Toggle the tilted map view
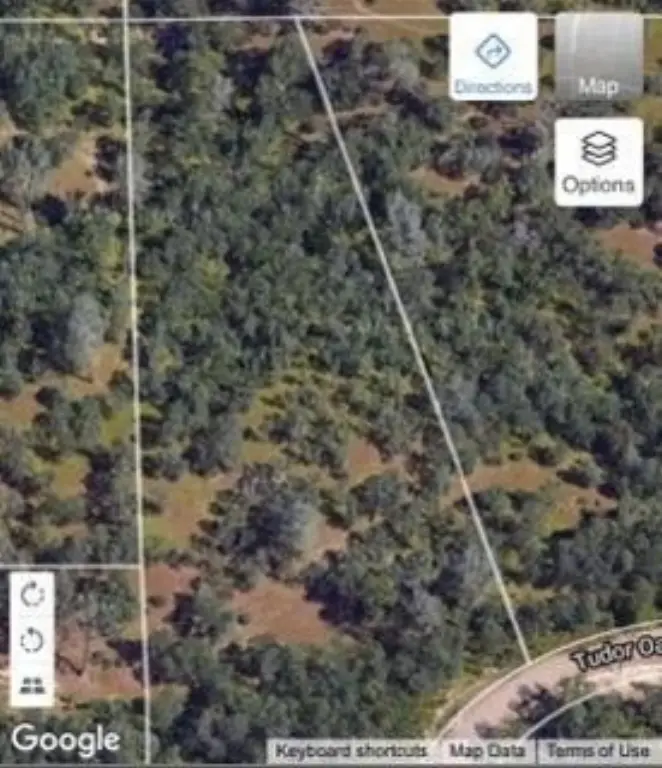Image resolution: width=662 pixels, height=768 pixels. tap(32, 685)
